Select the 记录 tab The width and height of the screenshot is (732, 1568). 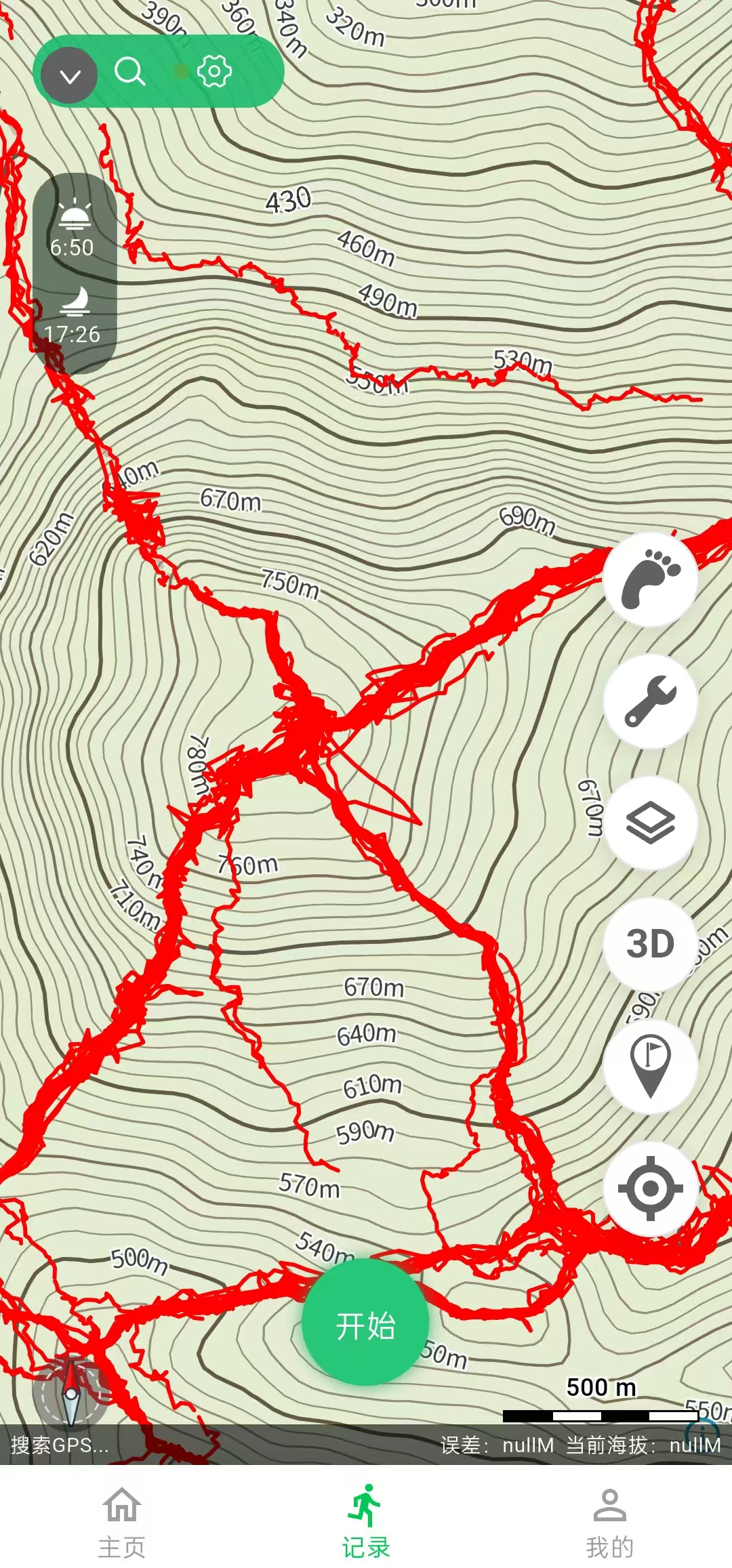(x=366, y=1519)
